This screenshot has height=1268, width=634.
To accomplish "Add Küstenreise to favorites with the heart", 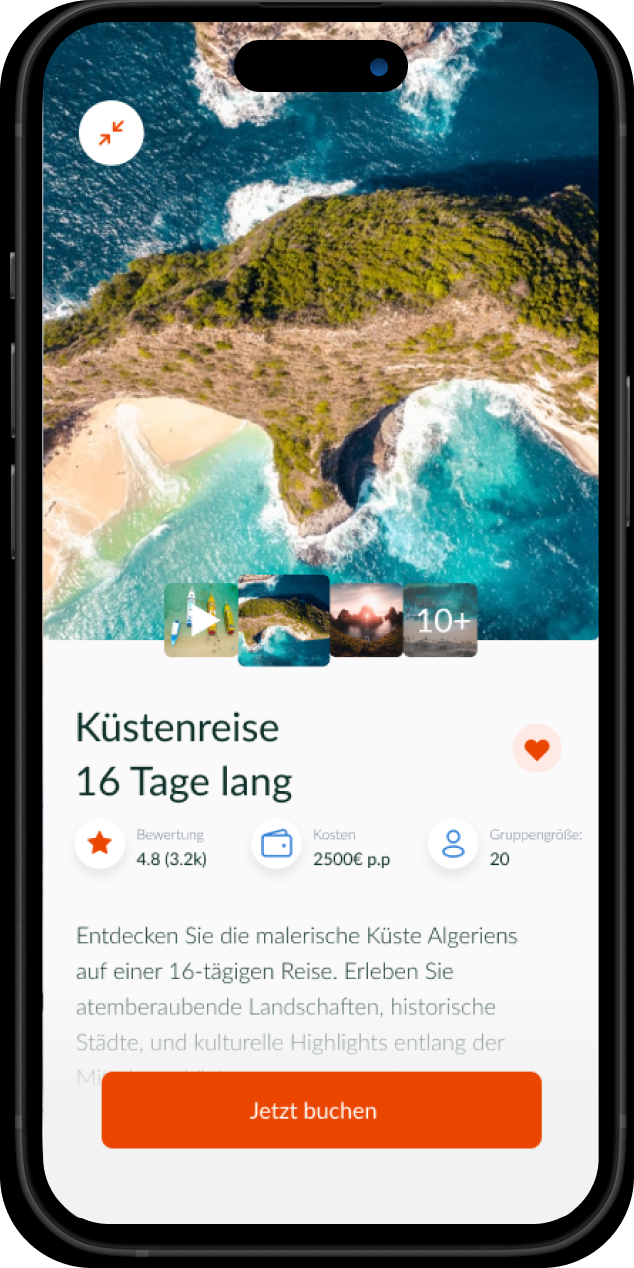I will 537,749.
